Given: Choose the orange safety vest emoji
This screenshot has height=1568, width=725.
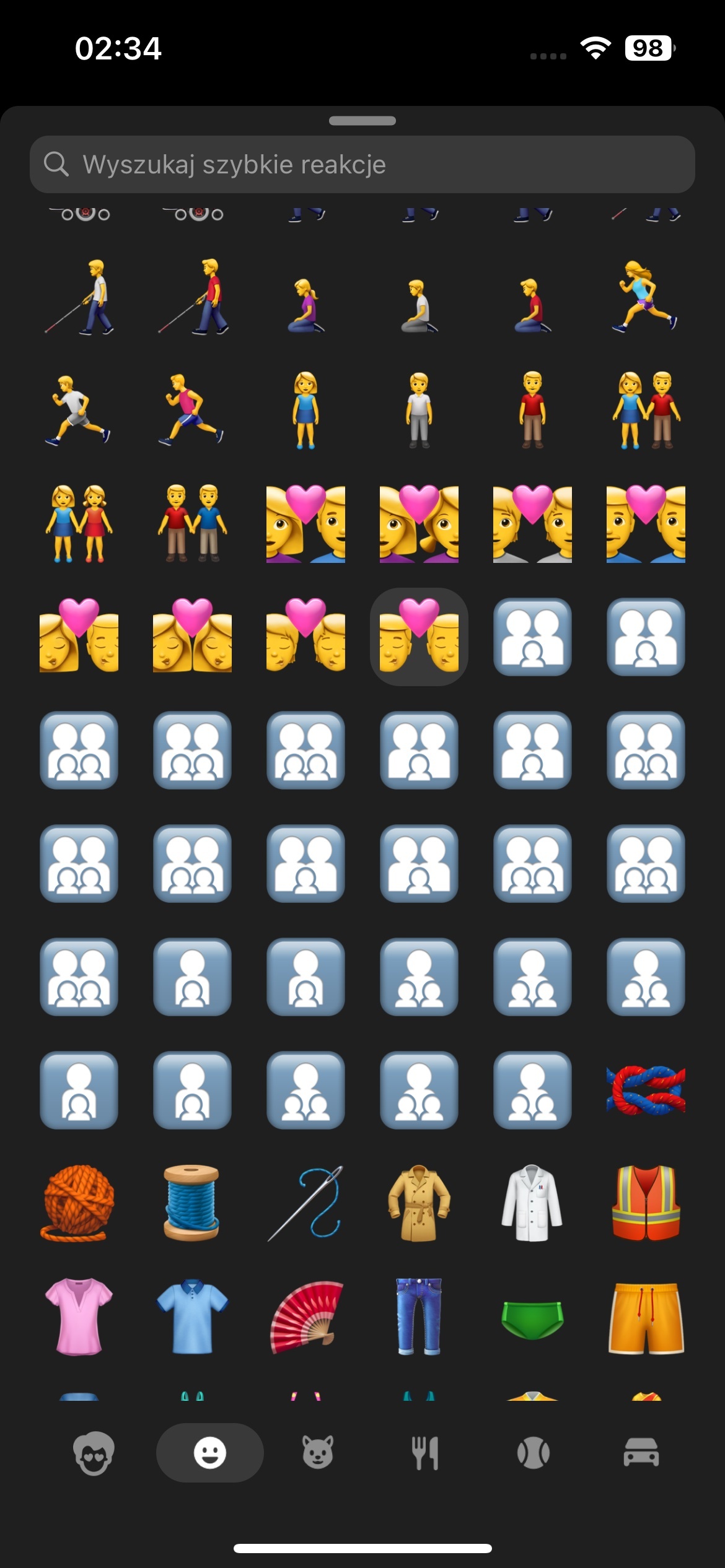Looking at the screenshot, I should (x=646, y=1203).
